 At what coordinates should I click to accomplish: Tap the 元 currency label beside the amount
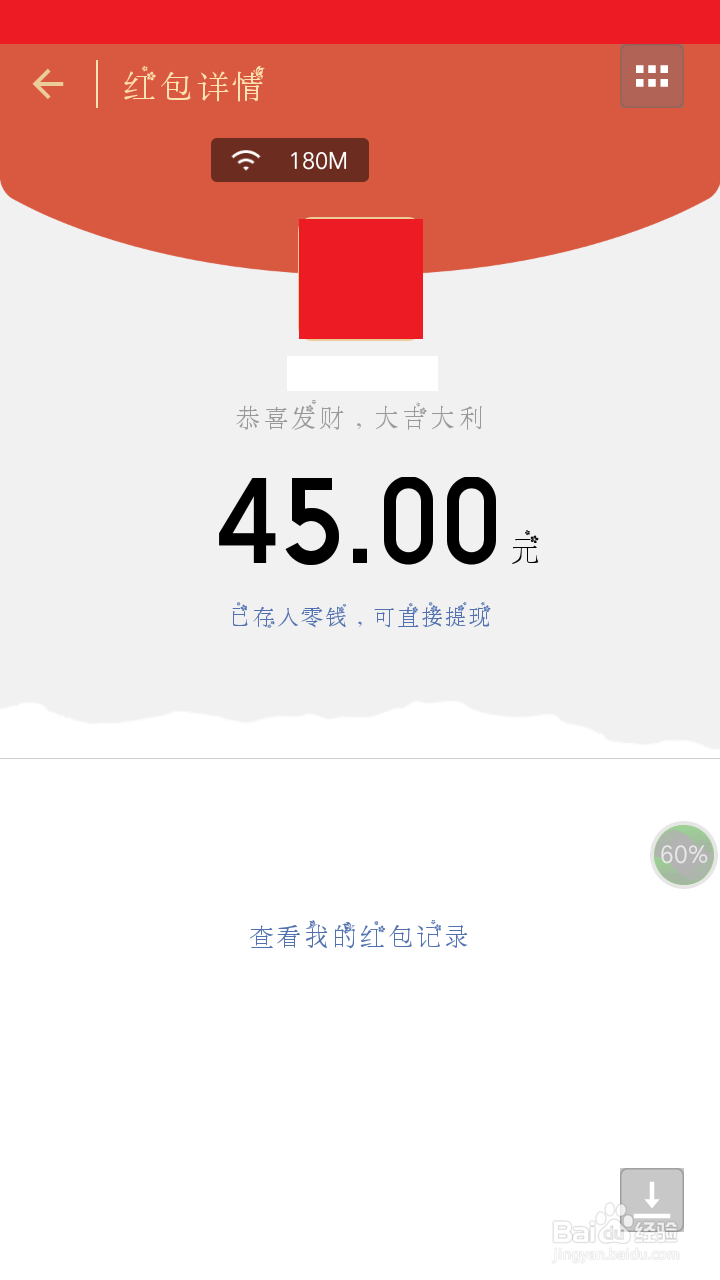524,548
